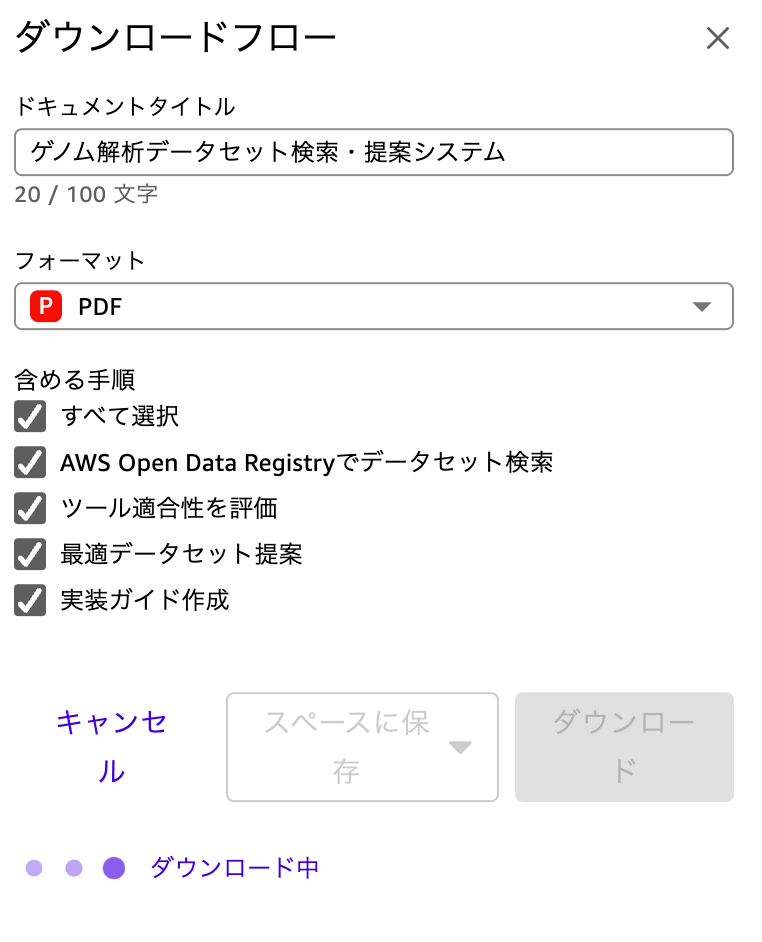
Task: Uncheck ツール適合性を評価 step
Action: [x=30, y=508]
